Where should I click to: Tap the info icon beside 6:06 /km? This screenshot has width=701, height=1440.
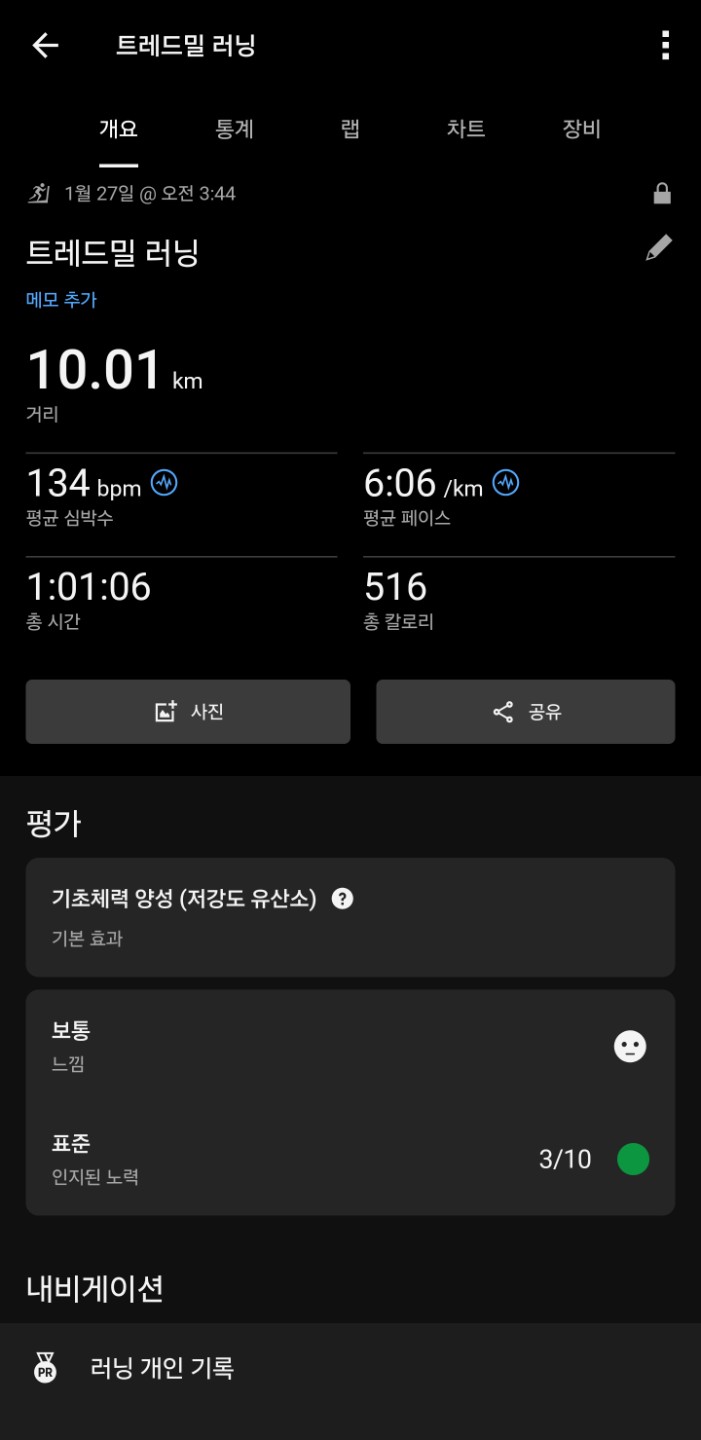pos(506,484)
